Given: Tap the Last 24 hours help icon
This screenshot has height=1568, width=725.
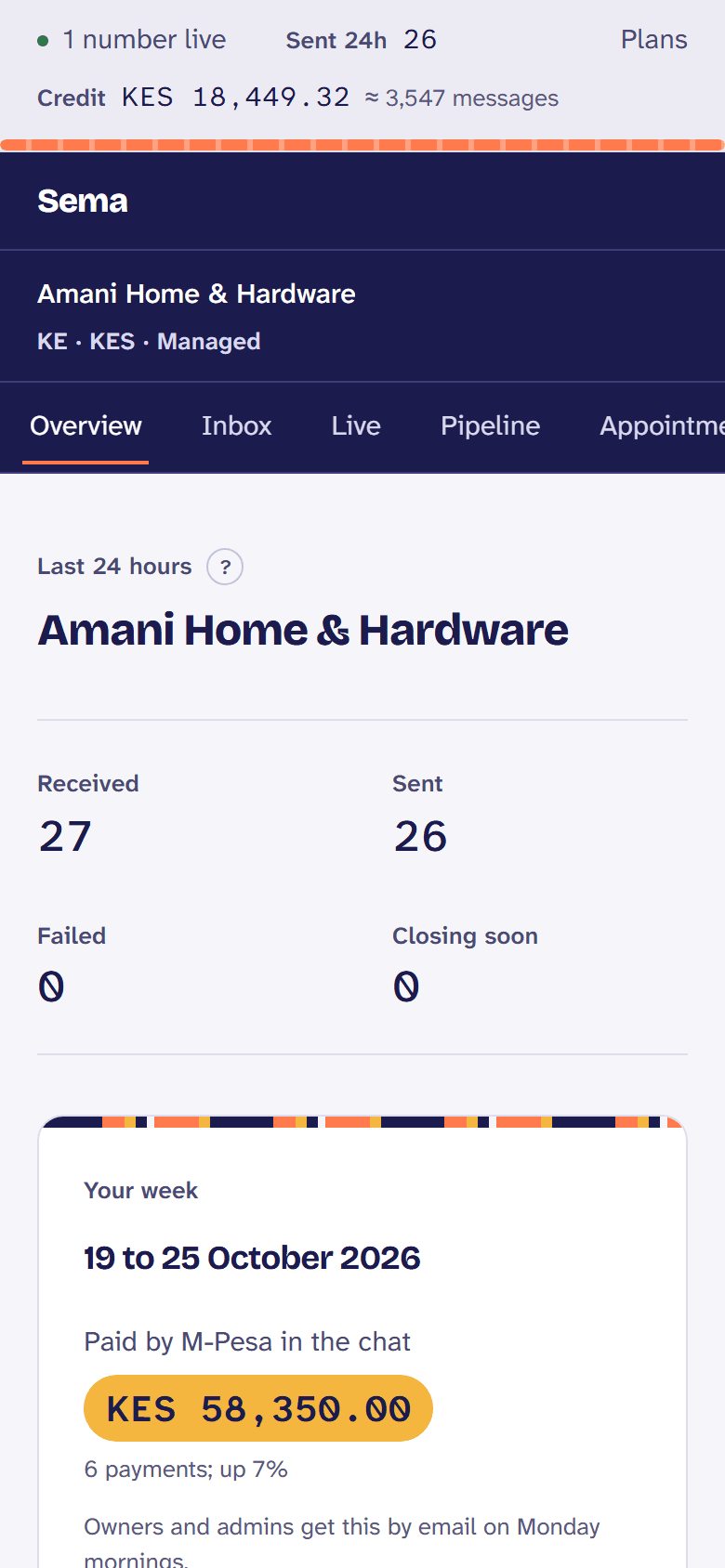Looking at the screenshot, I should click(225, 567).
